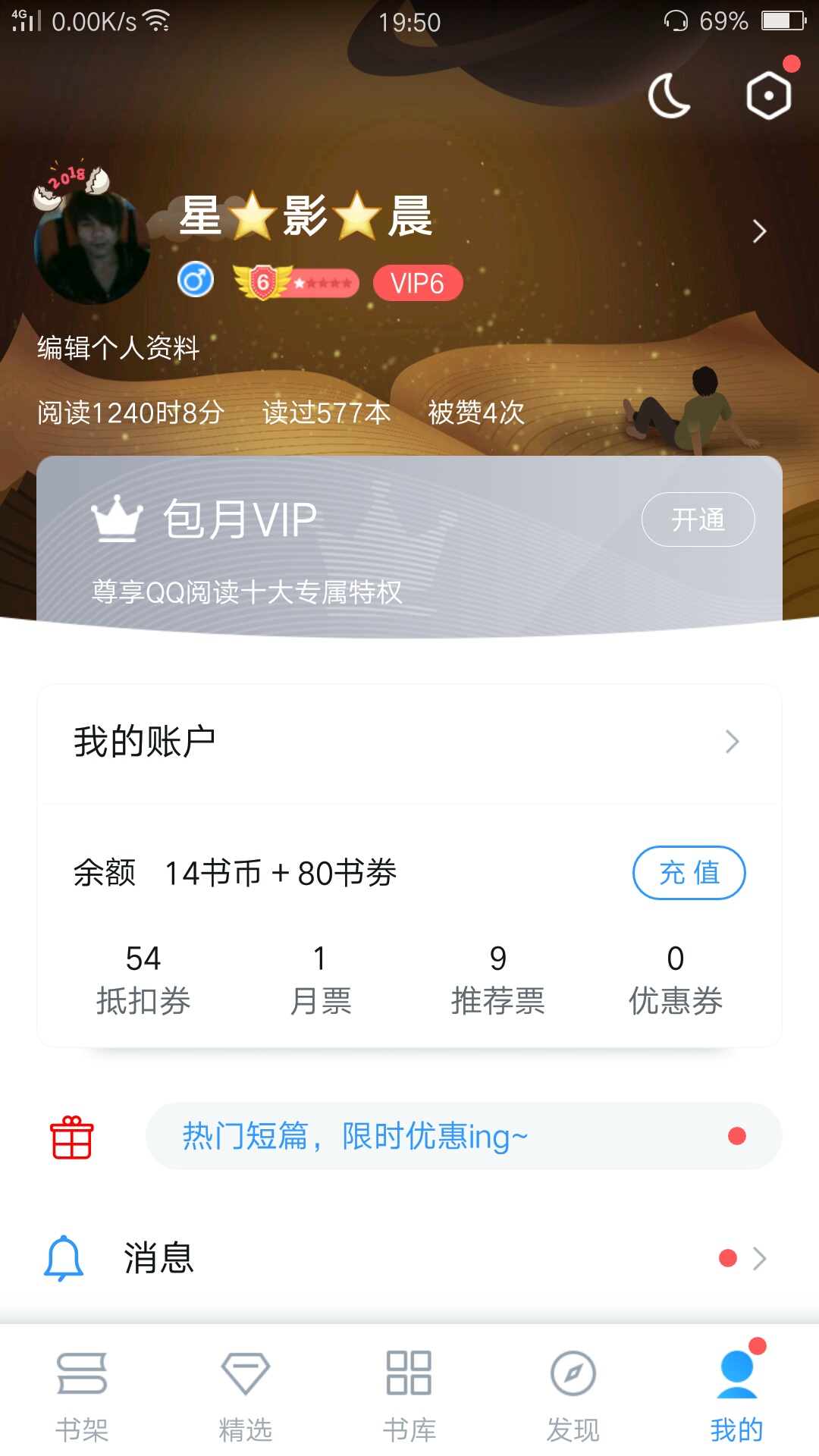This screenshot has height=1456, width=819.
Task: Toggle night mode with the moon icon
Action: tap(669, 96)
